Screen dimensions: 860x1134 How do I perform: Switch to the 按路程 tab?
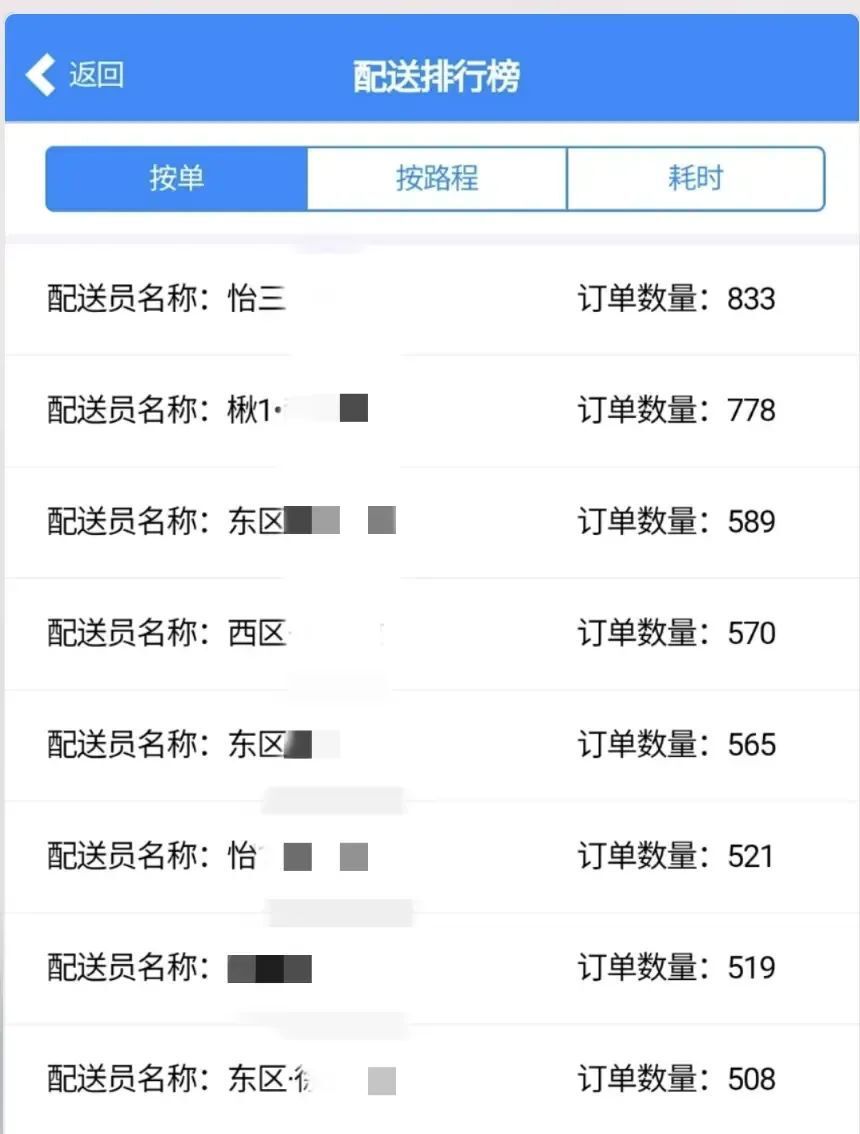click(x=437, y=179)
